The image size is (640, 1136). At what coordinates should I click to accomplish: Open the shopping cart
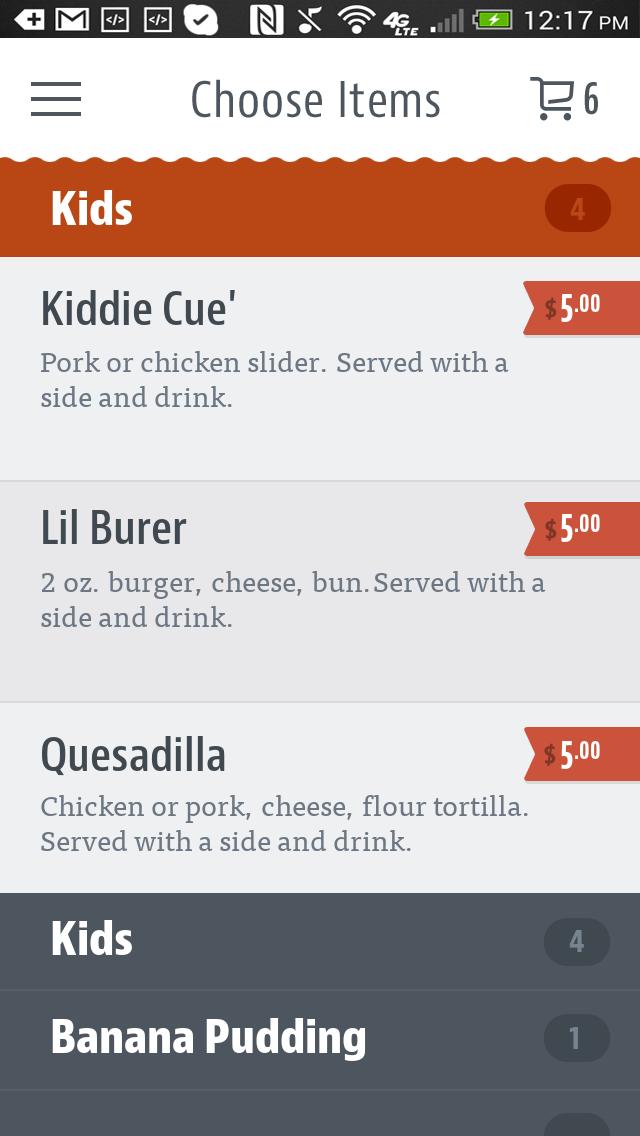pyautogui.click(x=563, y=99)
